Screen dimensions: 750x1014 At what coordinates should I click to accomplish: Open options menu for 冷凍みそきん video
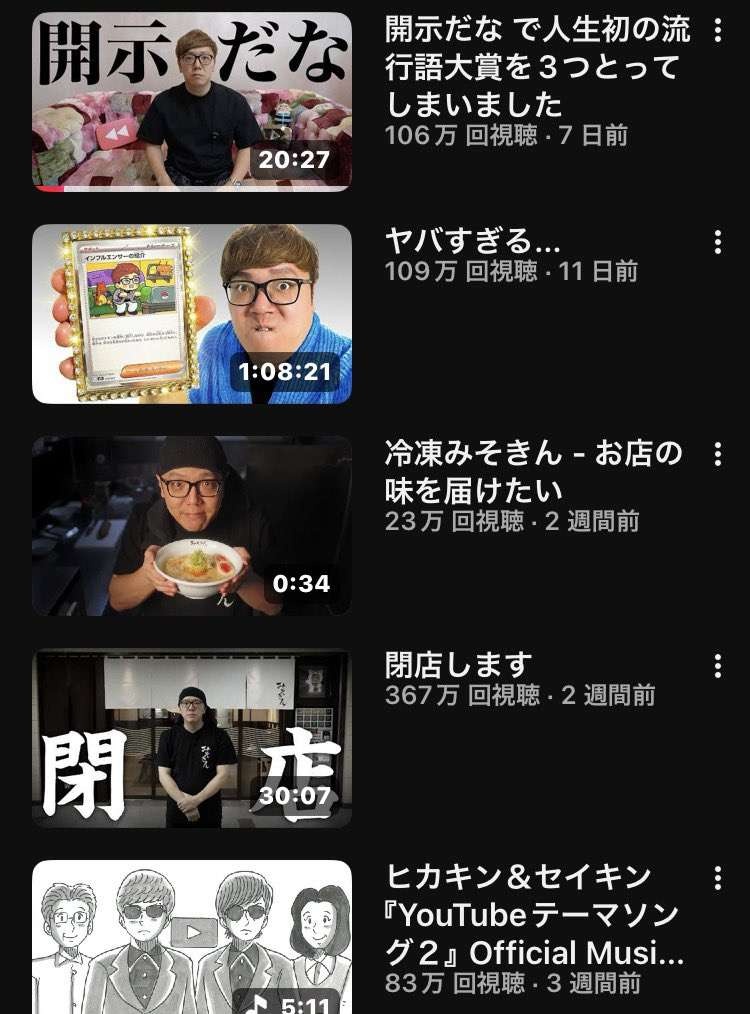(x=717, y=454)
